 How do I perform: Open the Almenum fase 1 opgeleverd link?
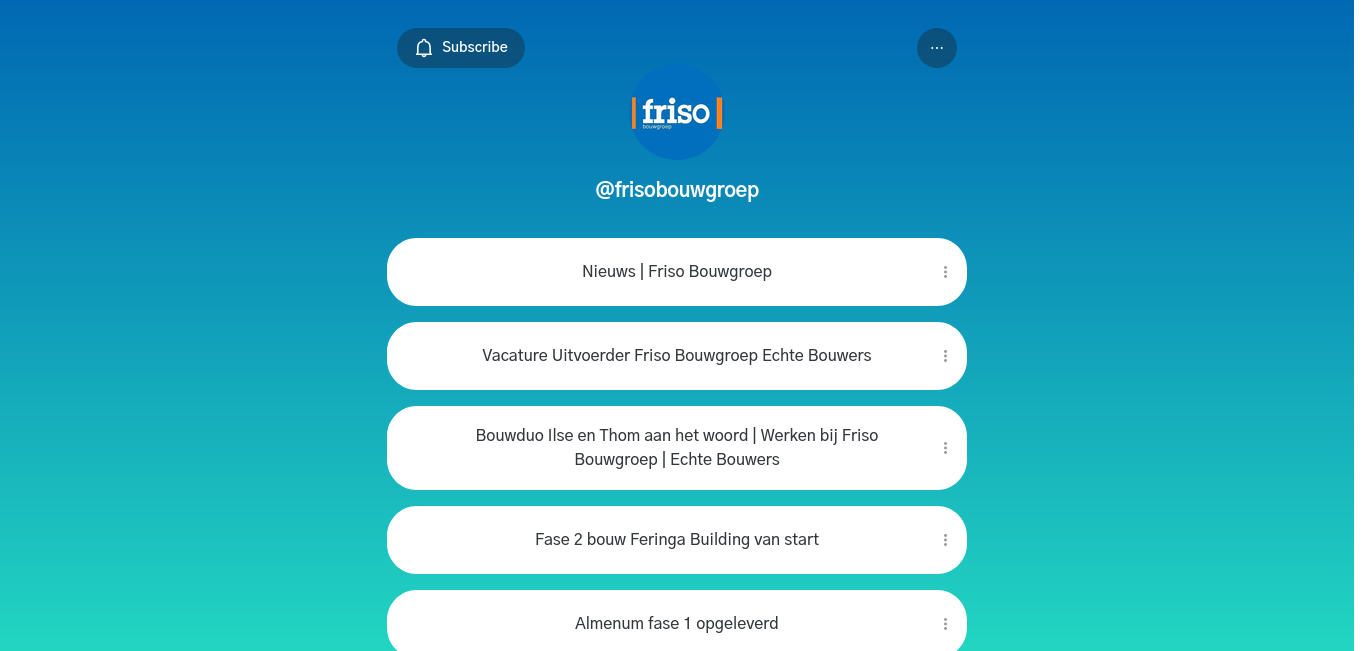(676, 624)
